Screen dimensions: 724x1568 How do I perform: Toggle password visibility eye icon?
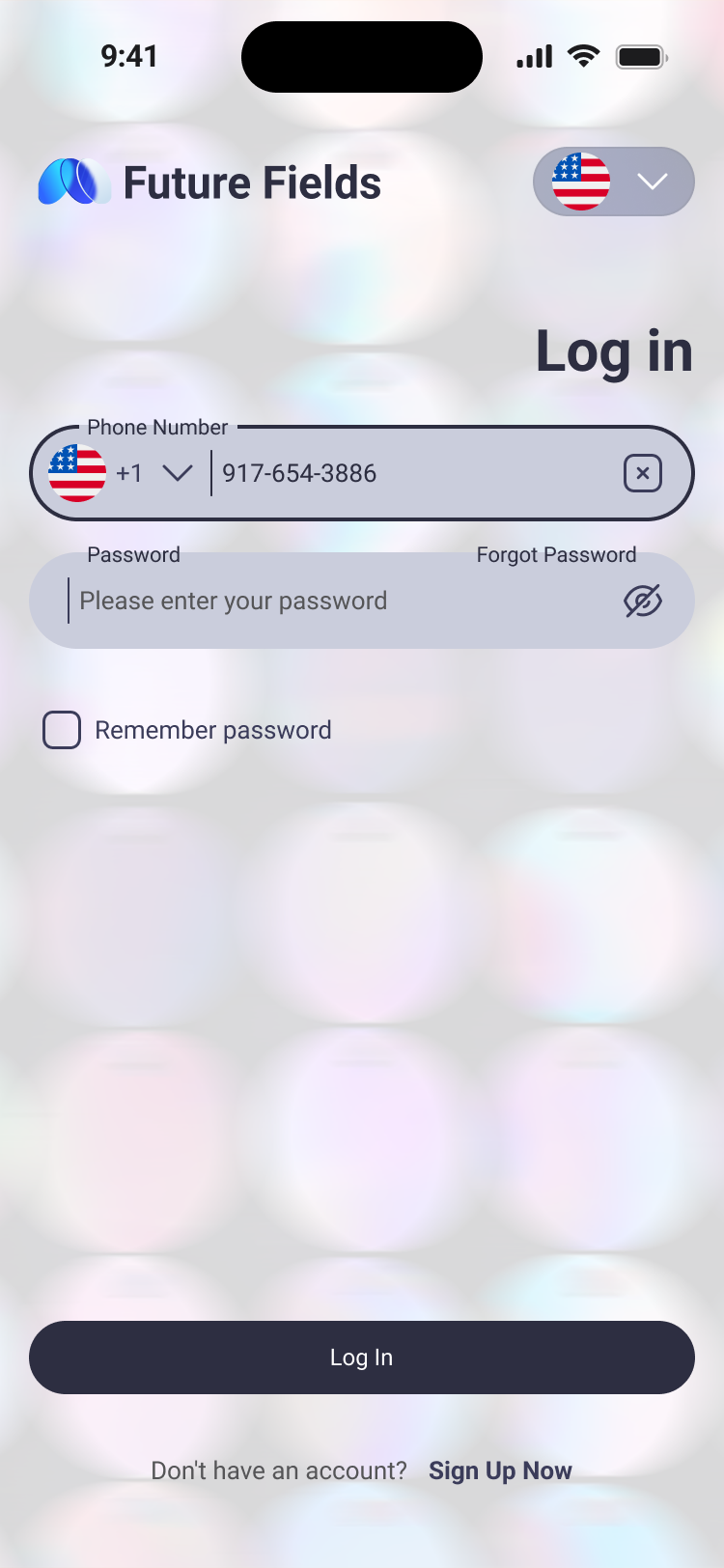[x=643, y=601]
